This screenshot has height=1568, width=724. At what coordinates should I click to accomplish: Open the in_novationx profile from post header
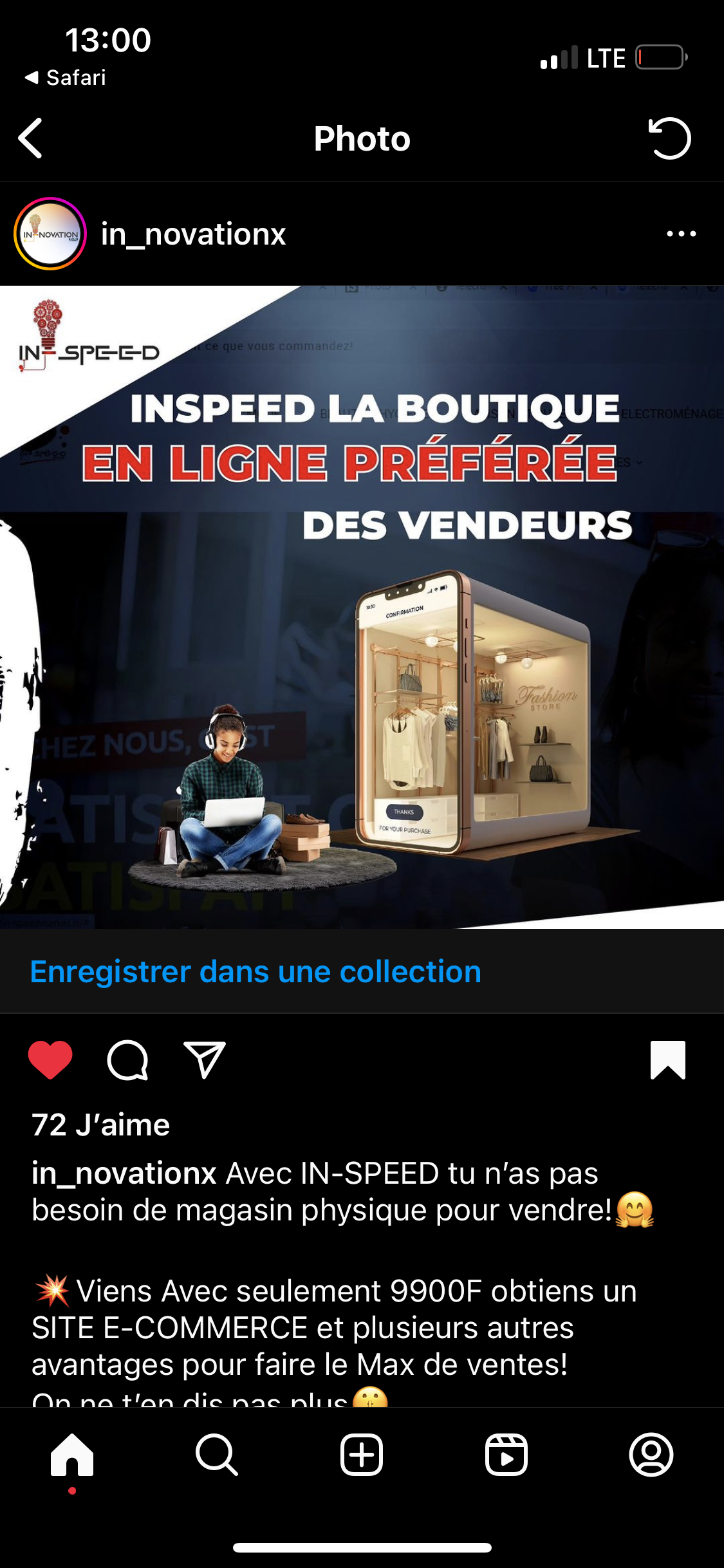coord(193,234)
